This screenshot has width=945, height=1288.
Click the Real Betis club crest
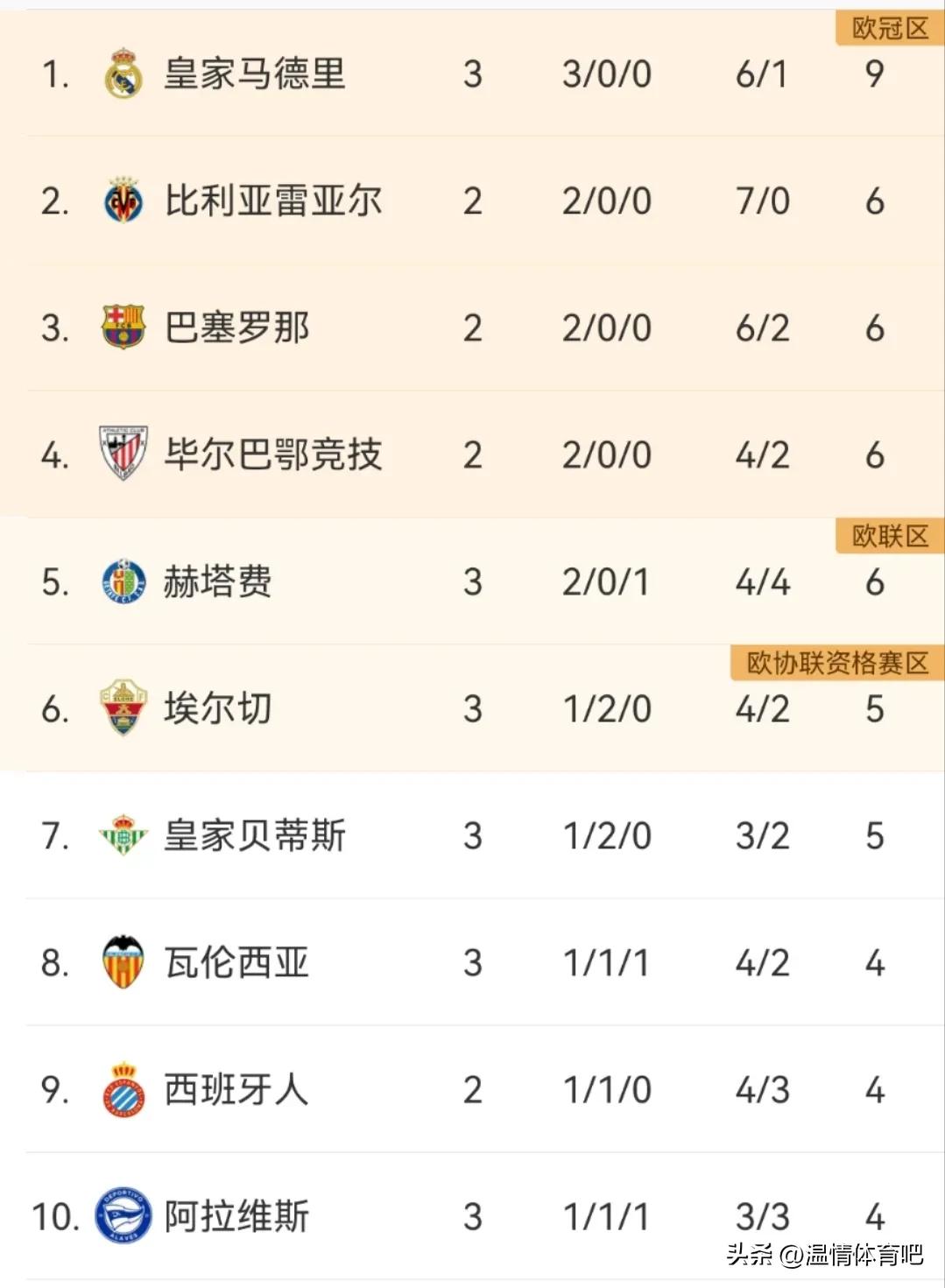(x=125, y=836)
